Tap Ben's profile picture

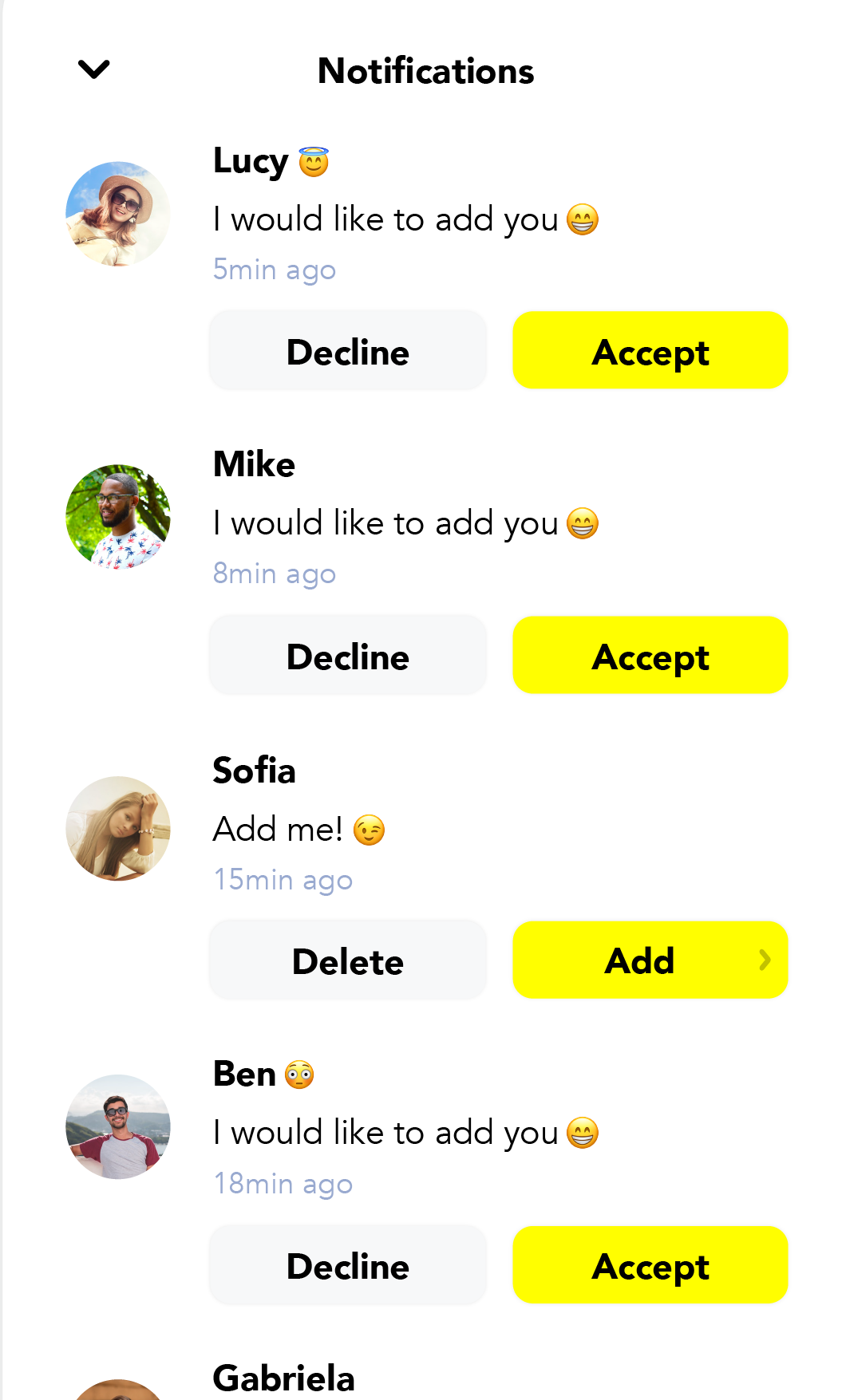118,1126
